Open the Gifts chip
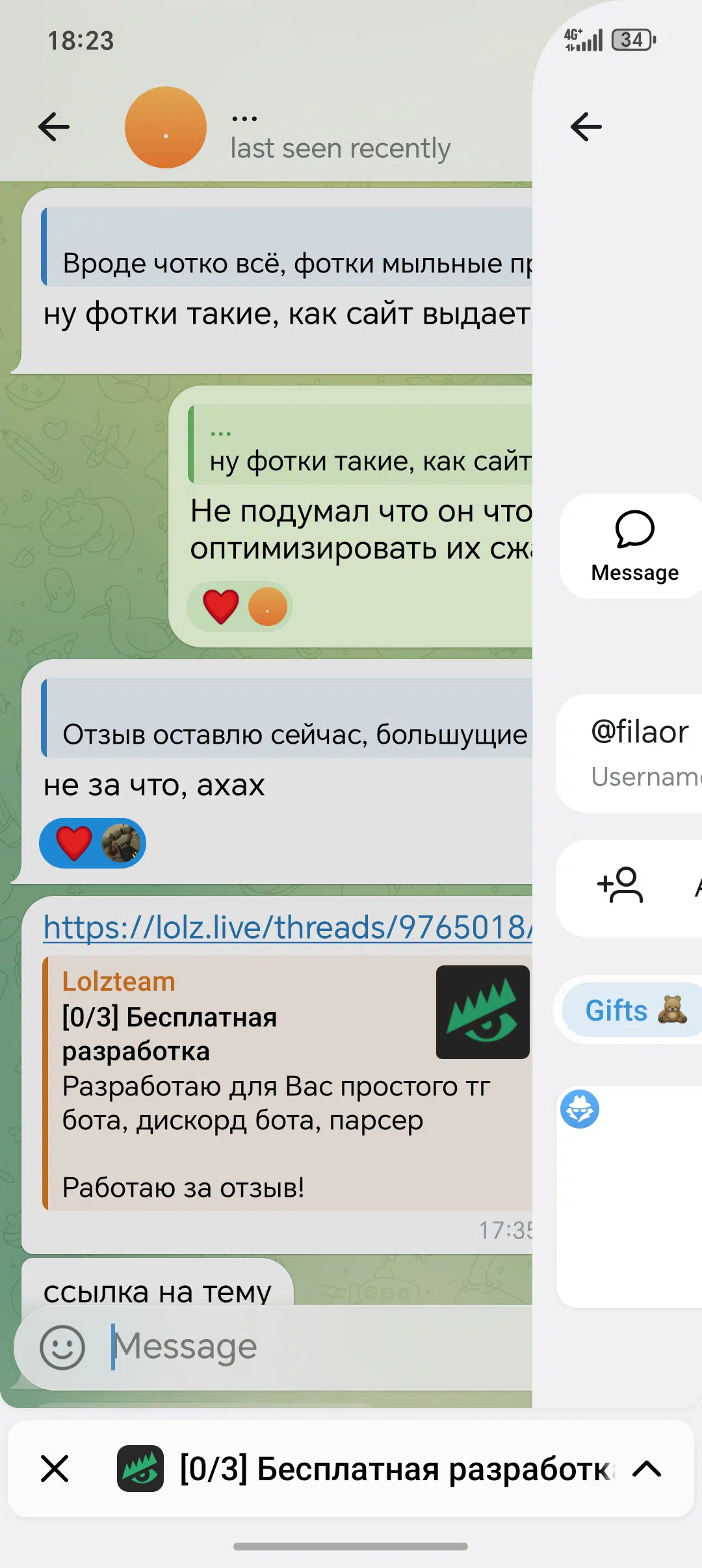 click(x=634, y=1011)
